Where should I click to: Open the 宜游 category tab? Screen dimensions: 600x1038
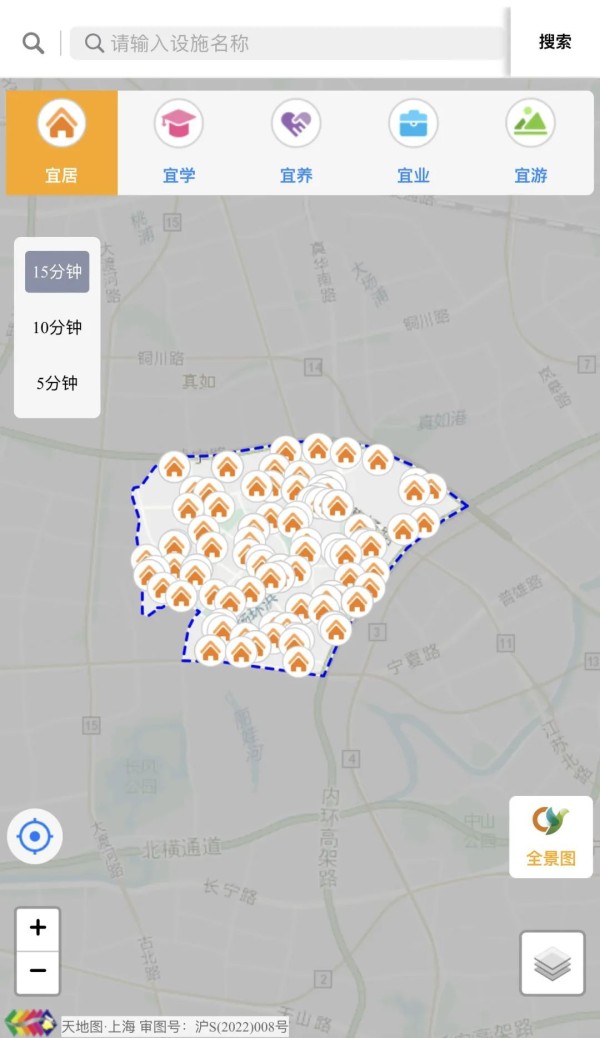click(x=531, y=142)
